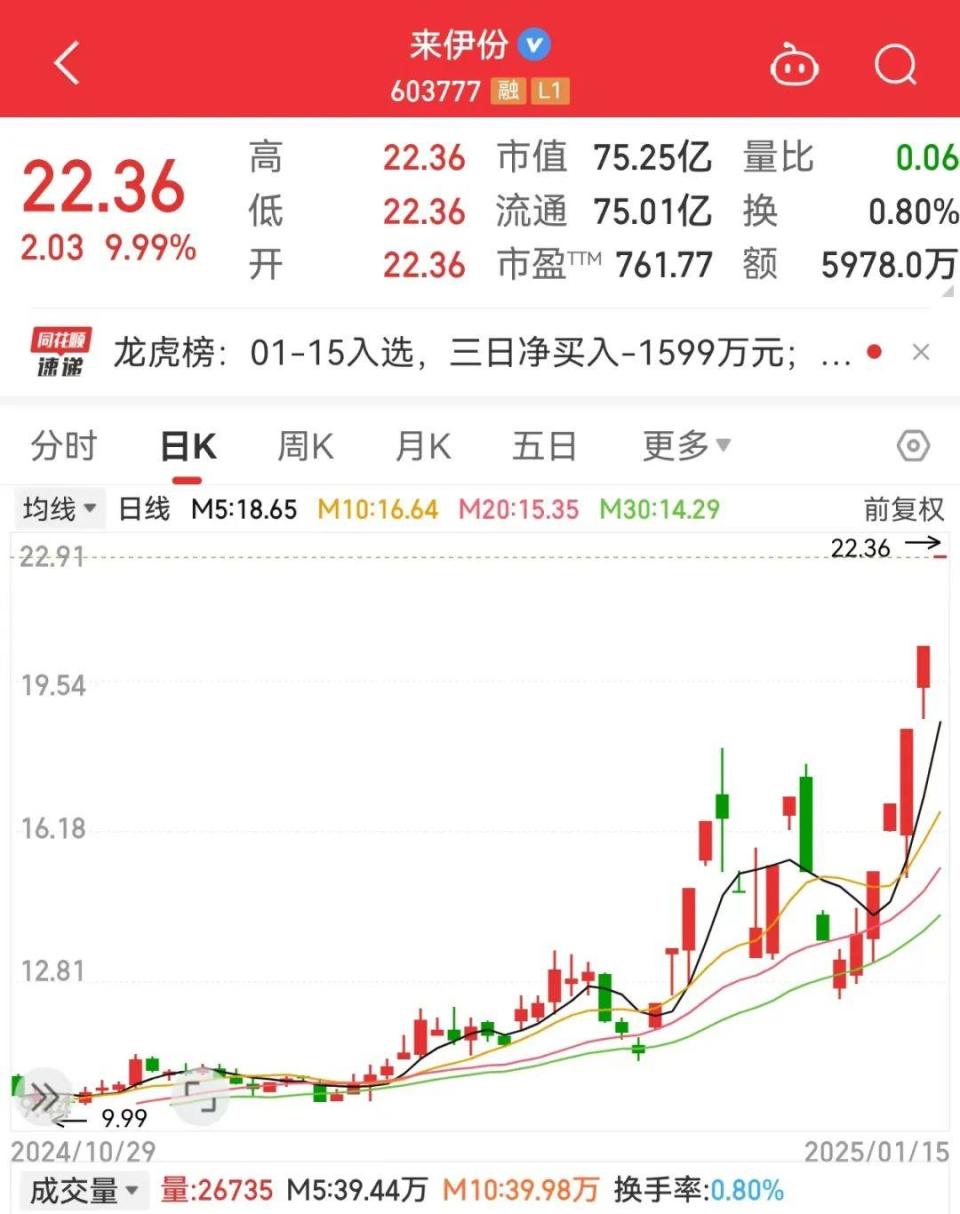Dismiss the 龙虎榜 news bar with ×
Image resolution: width=960 pixels, height=1214 pixels.
pos(922,353)
